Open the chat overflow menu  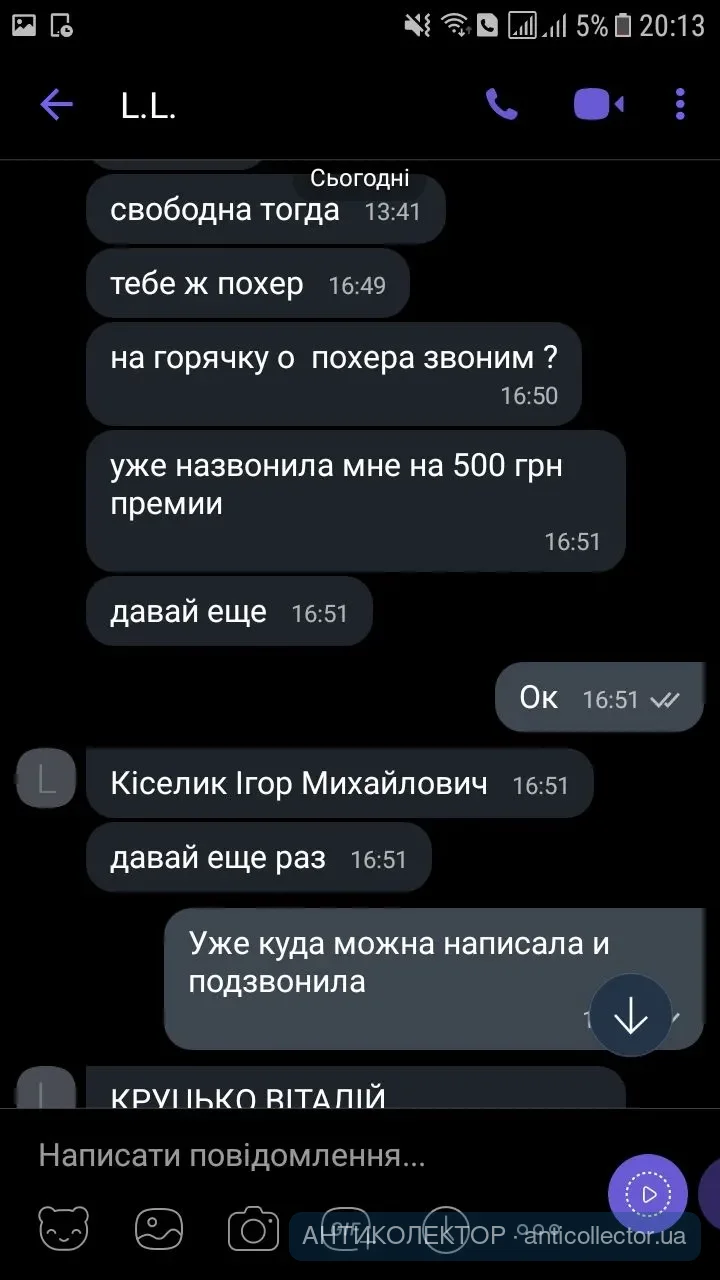click(680, 105)
